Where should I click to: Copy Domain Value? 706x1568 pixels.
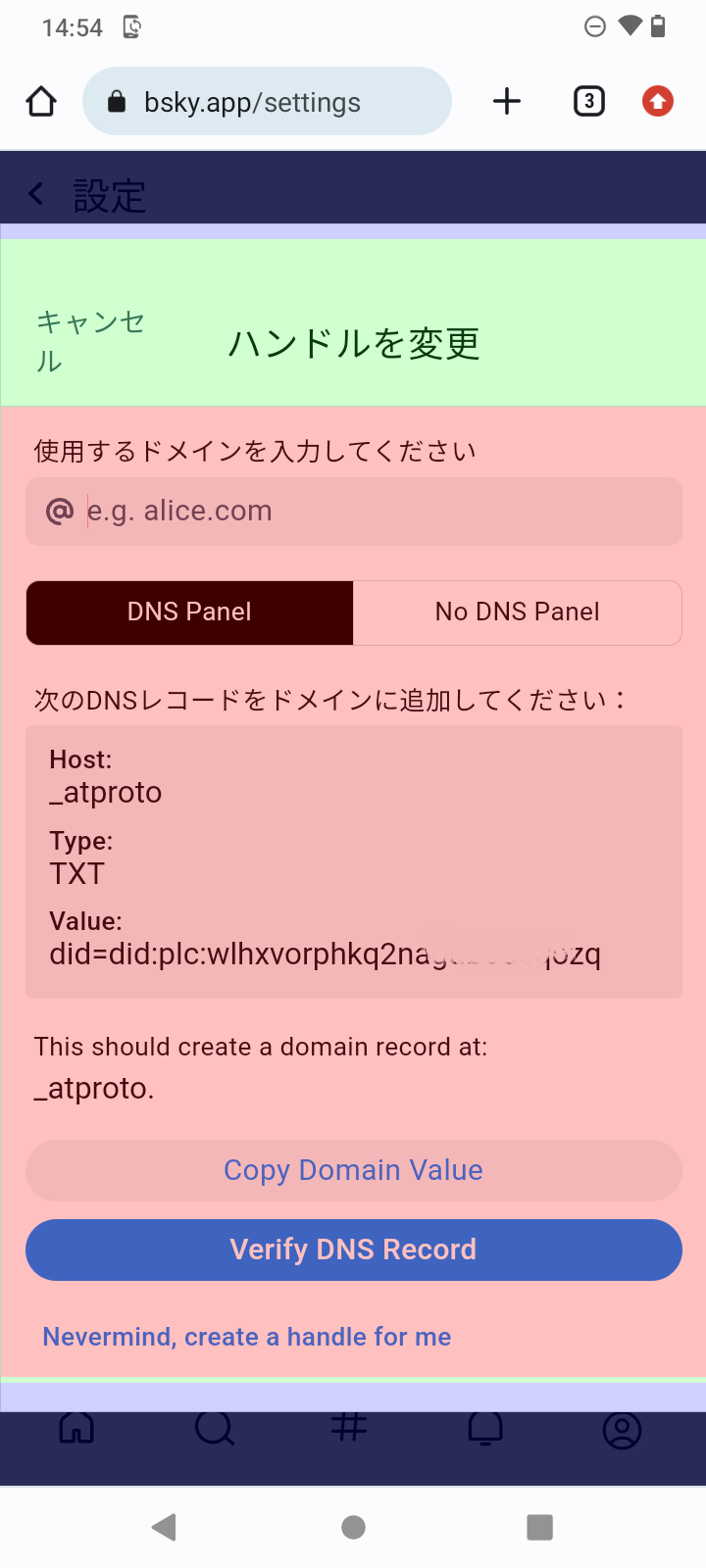pyautogui.click(x=353, y=1170)
